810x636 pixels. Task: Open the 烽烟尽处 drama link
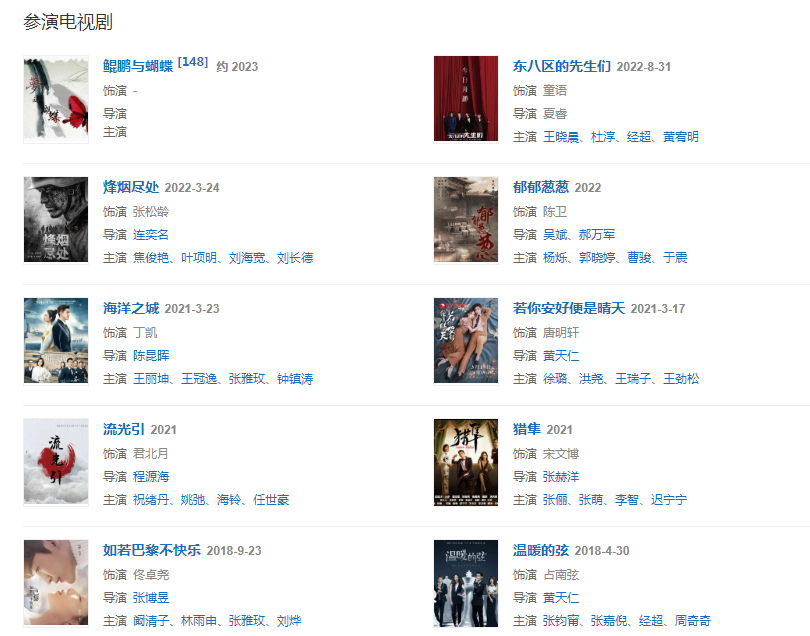(131, 187)
